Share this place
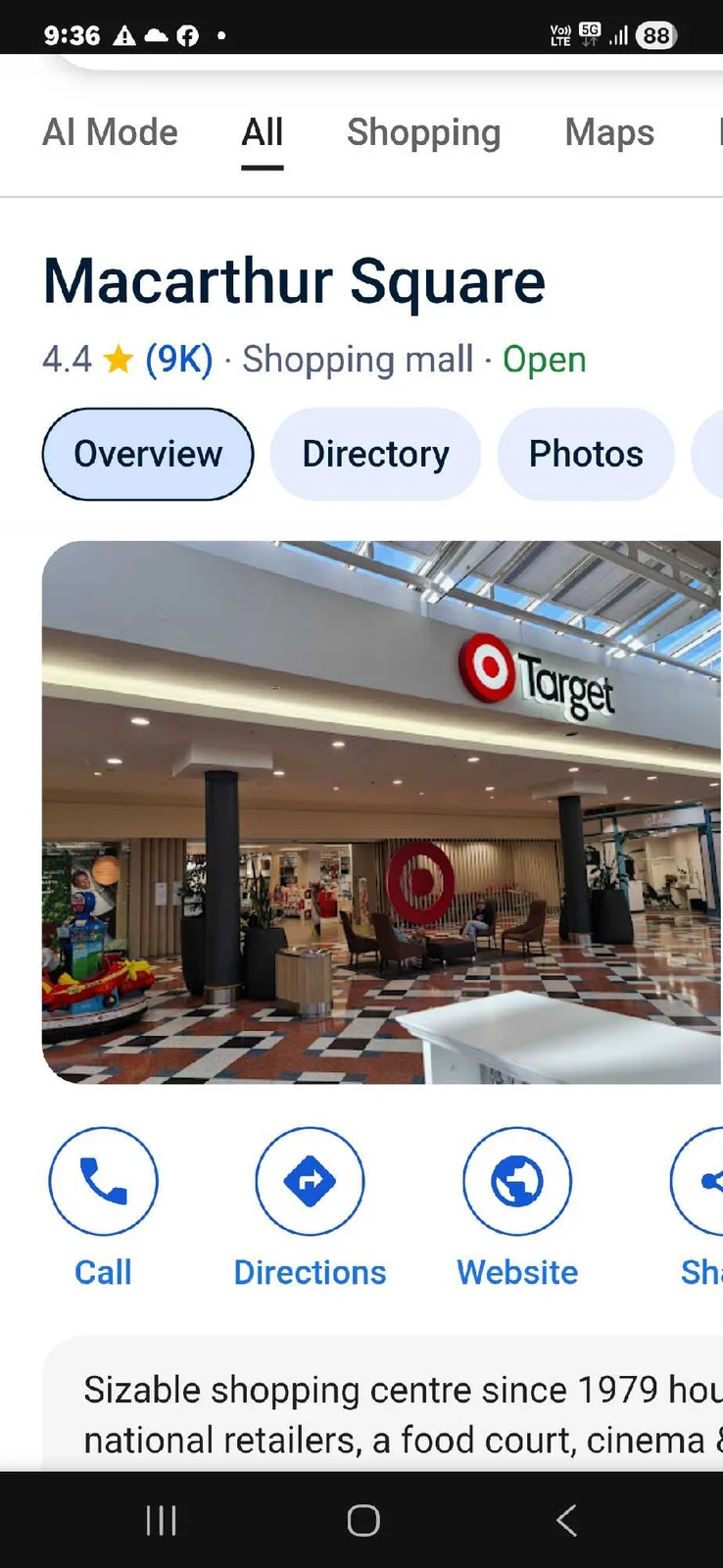 [701, 1207]
